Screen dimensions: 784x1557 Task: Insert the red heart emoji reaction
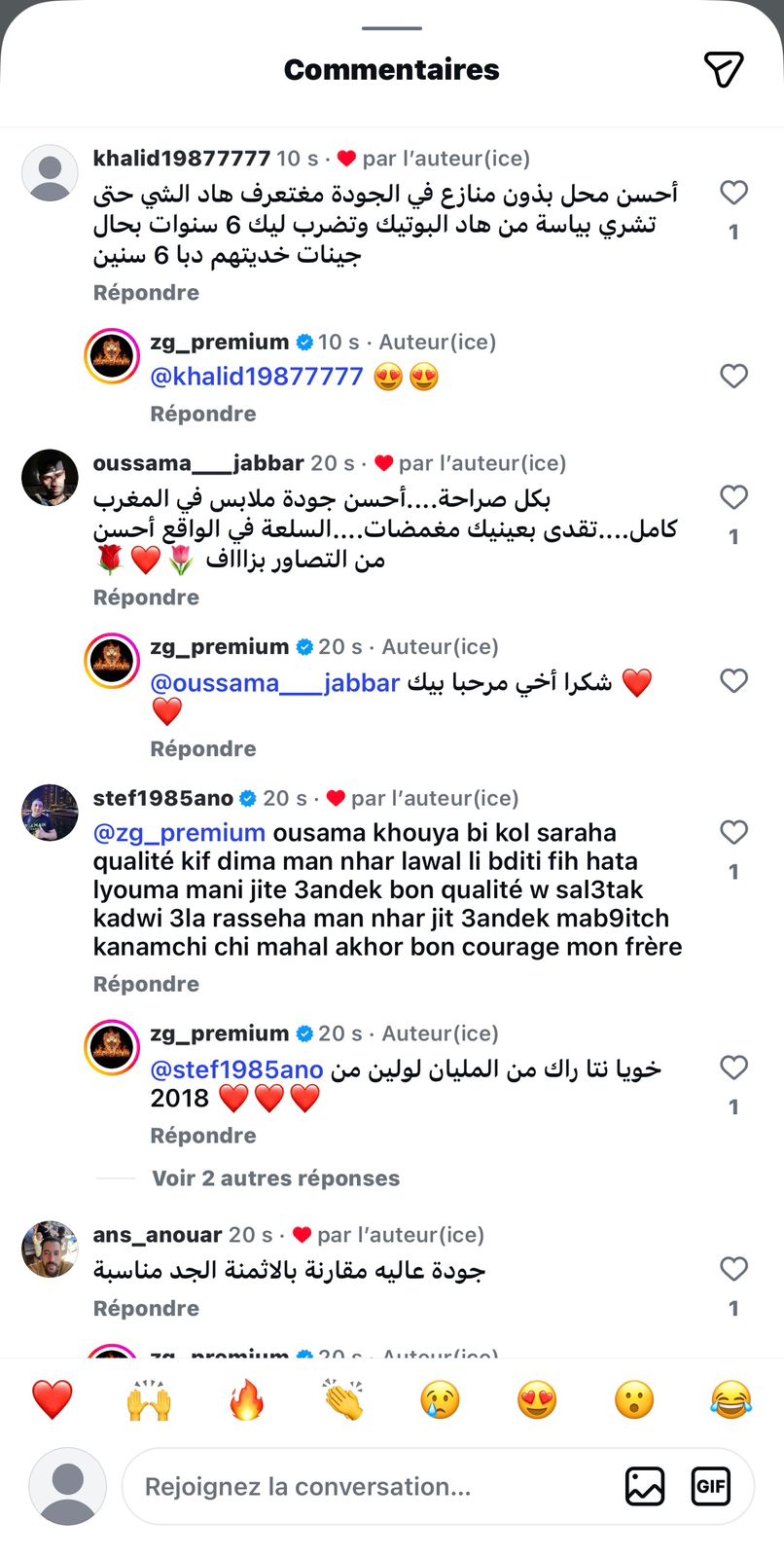(53, 1401)
